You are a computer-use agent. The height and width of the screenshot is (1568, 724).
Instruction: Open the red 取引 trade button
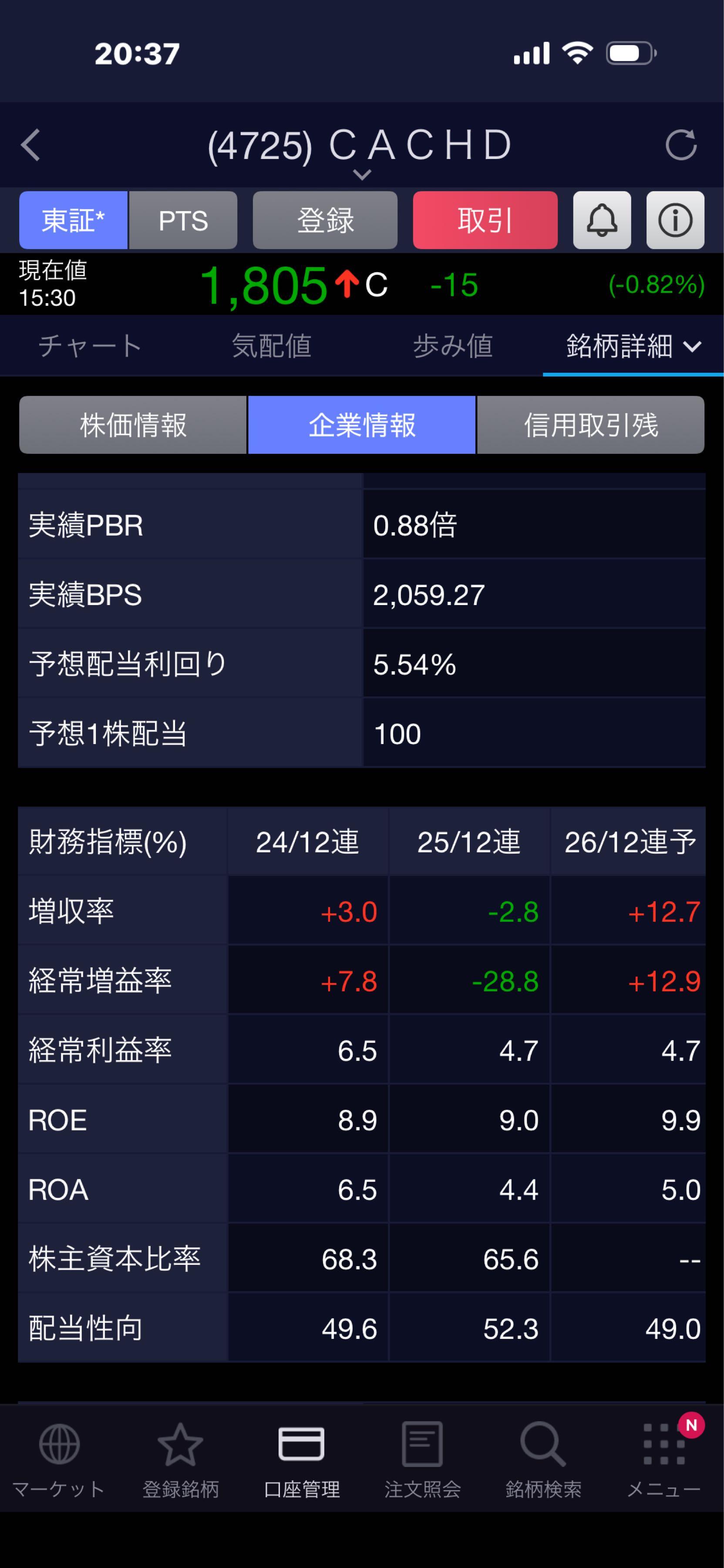(485, 220)
